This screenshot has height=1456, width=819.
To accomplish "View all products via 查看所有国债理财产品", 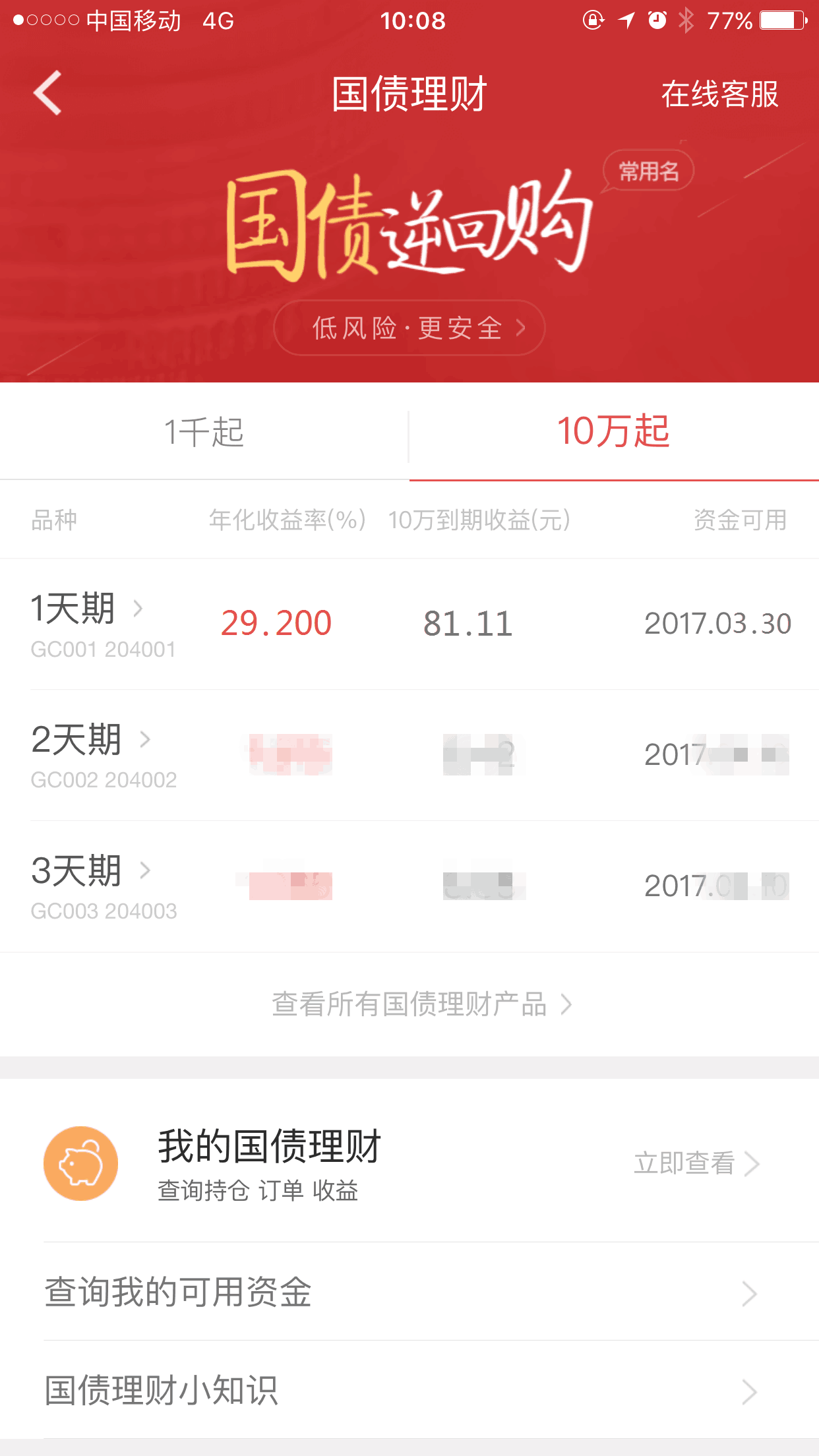I will (421, 1004).
